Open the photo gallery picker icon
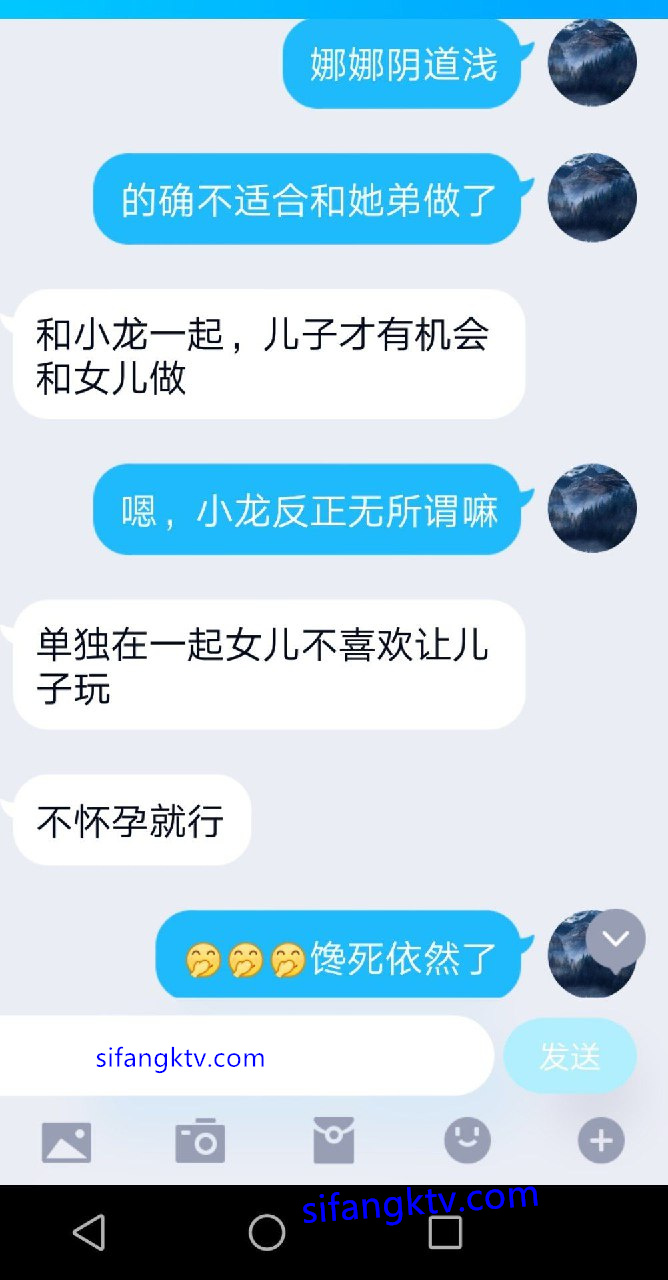This screenshot has height=1280, width=668. [66, 1142]
